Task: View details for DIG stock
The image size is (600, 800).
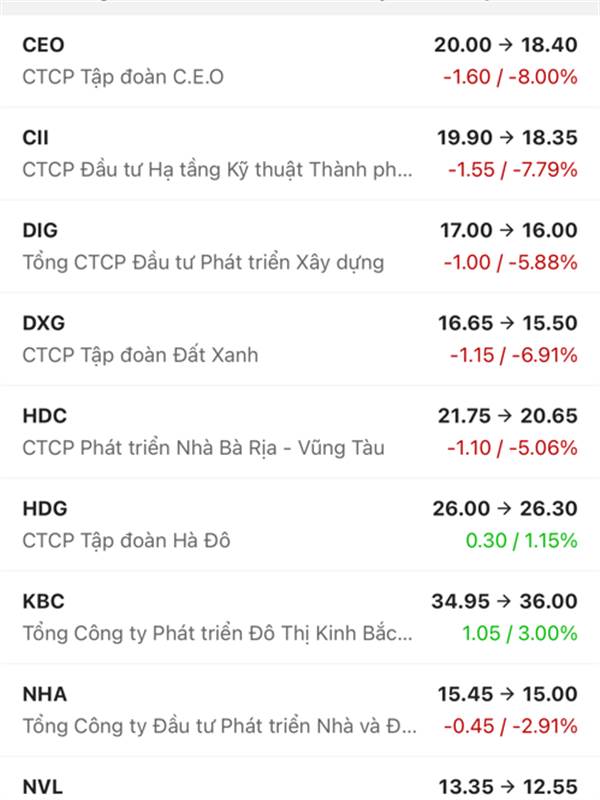Action: click(x=300, y=246)
